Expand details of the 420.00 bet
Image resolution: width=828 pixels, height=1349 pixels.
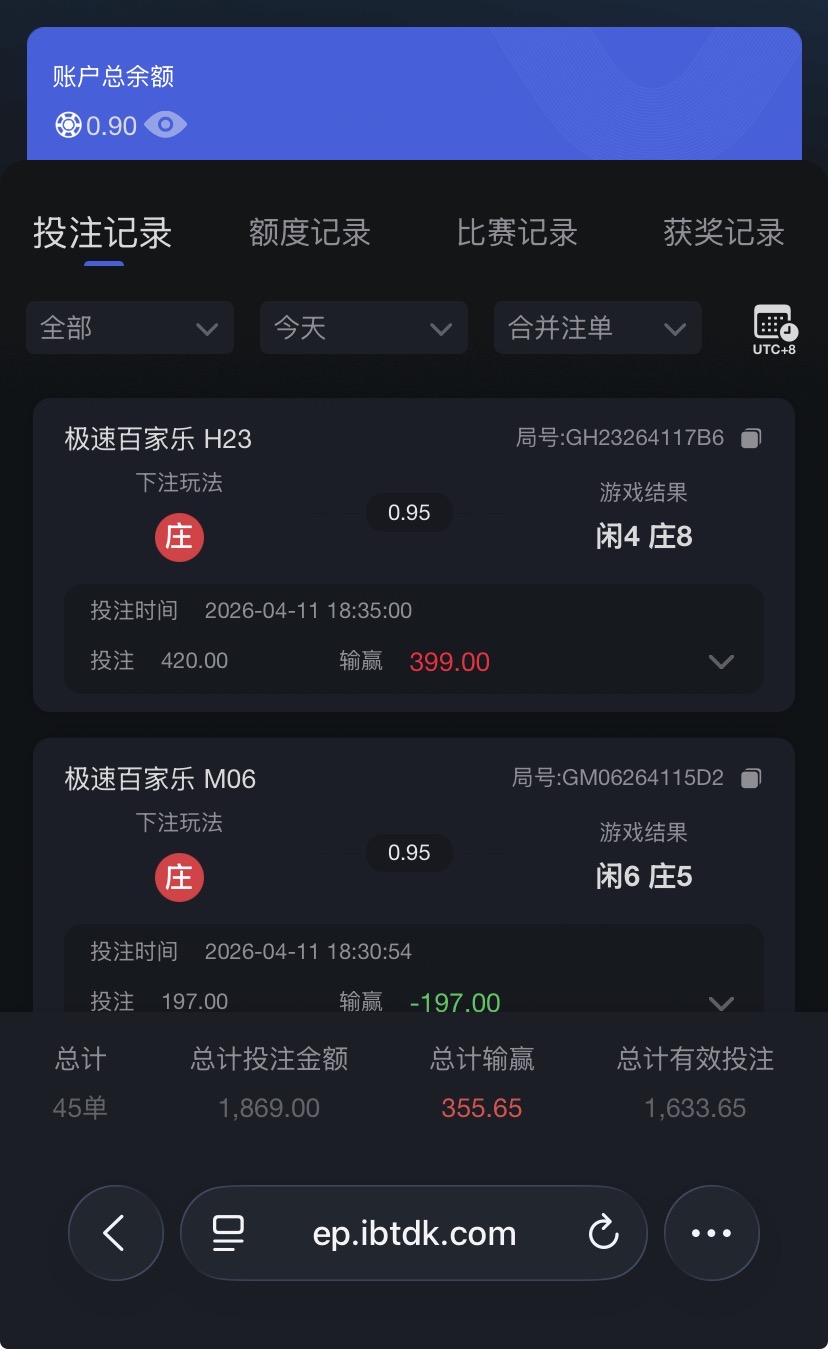721,662
